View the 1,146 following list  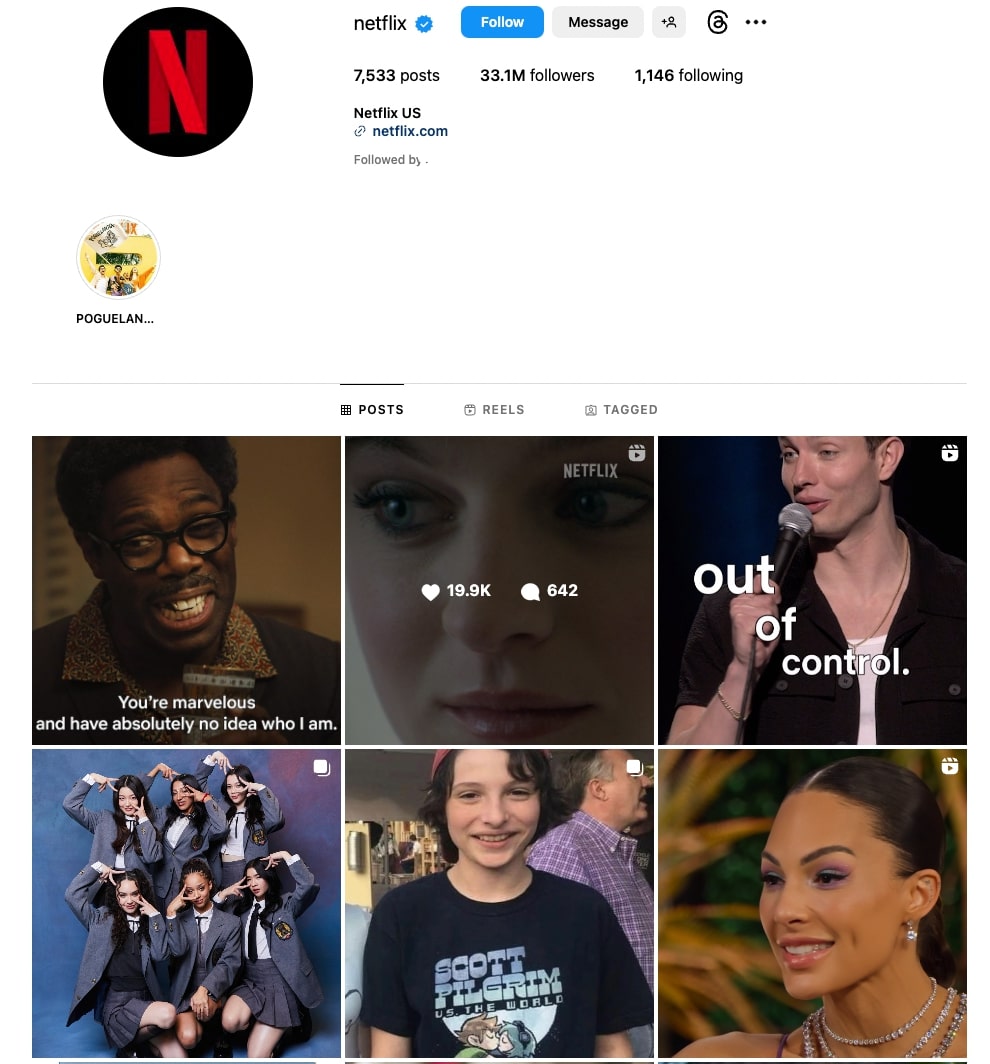(688, 75)
